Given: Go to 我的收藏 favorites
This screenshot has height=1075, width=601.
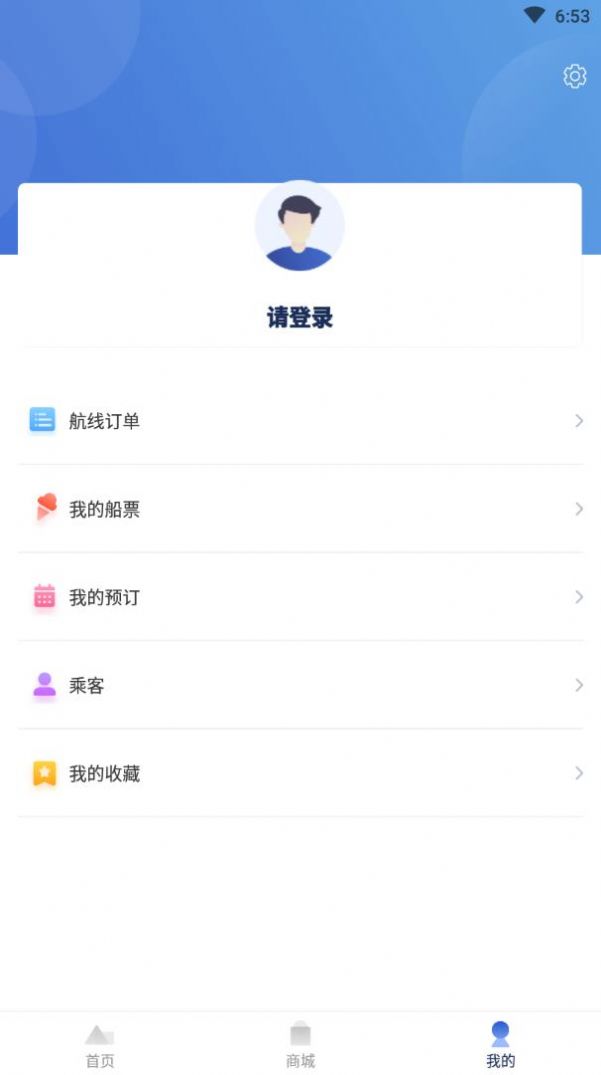Looking at the screenshot, I should (300, 773).
